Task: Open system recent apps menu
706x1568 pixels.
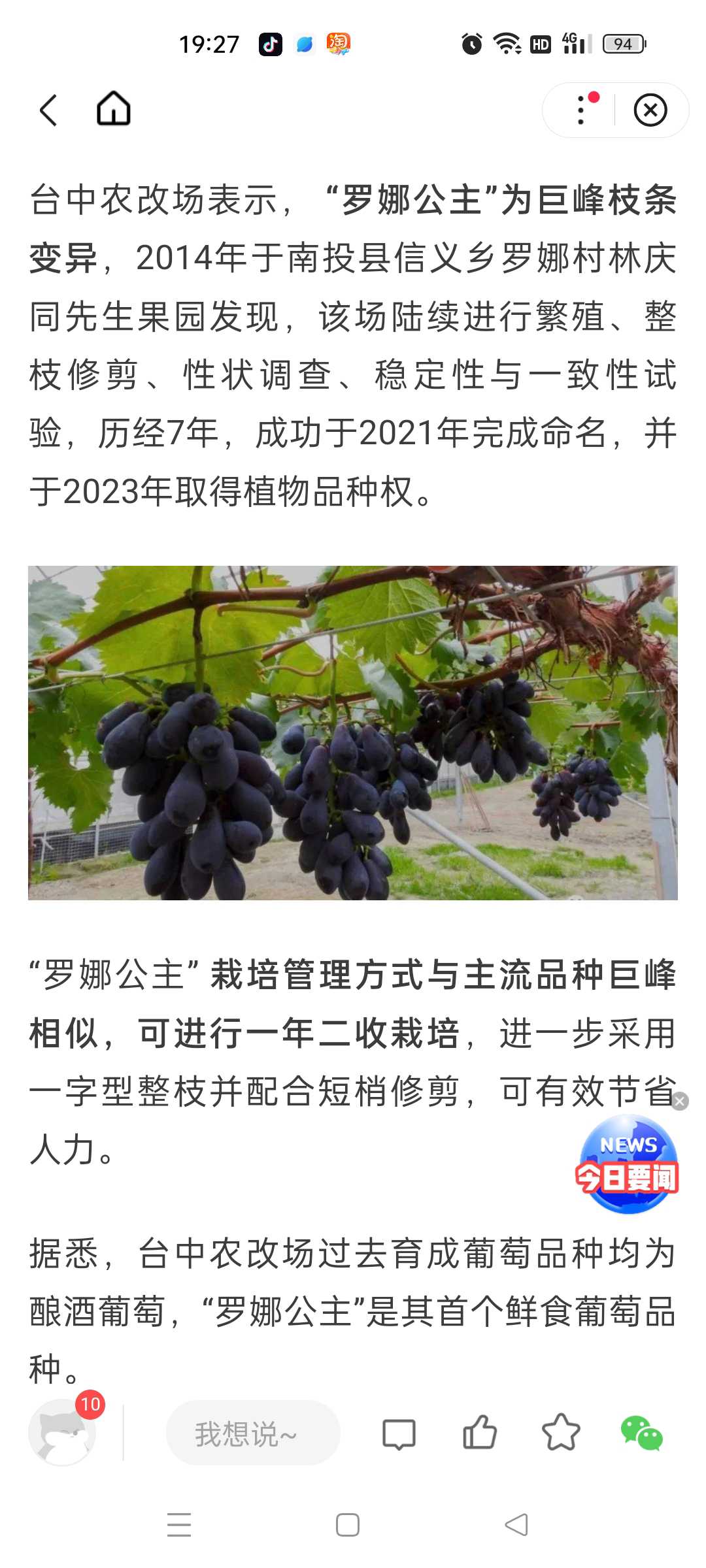Action: click(x=179, y=1525)
